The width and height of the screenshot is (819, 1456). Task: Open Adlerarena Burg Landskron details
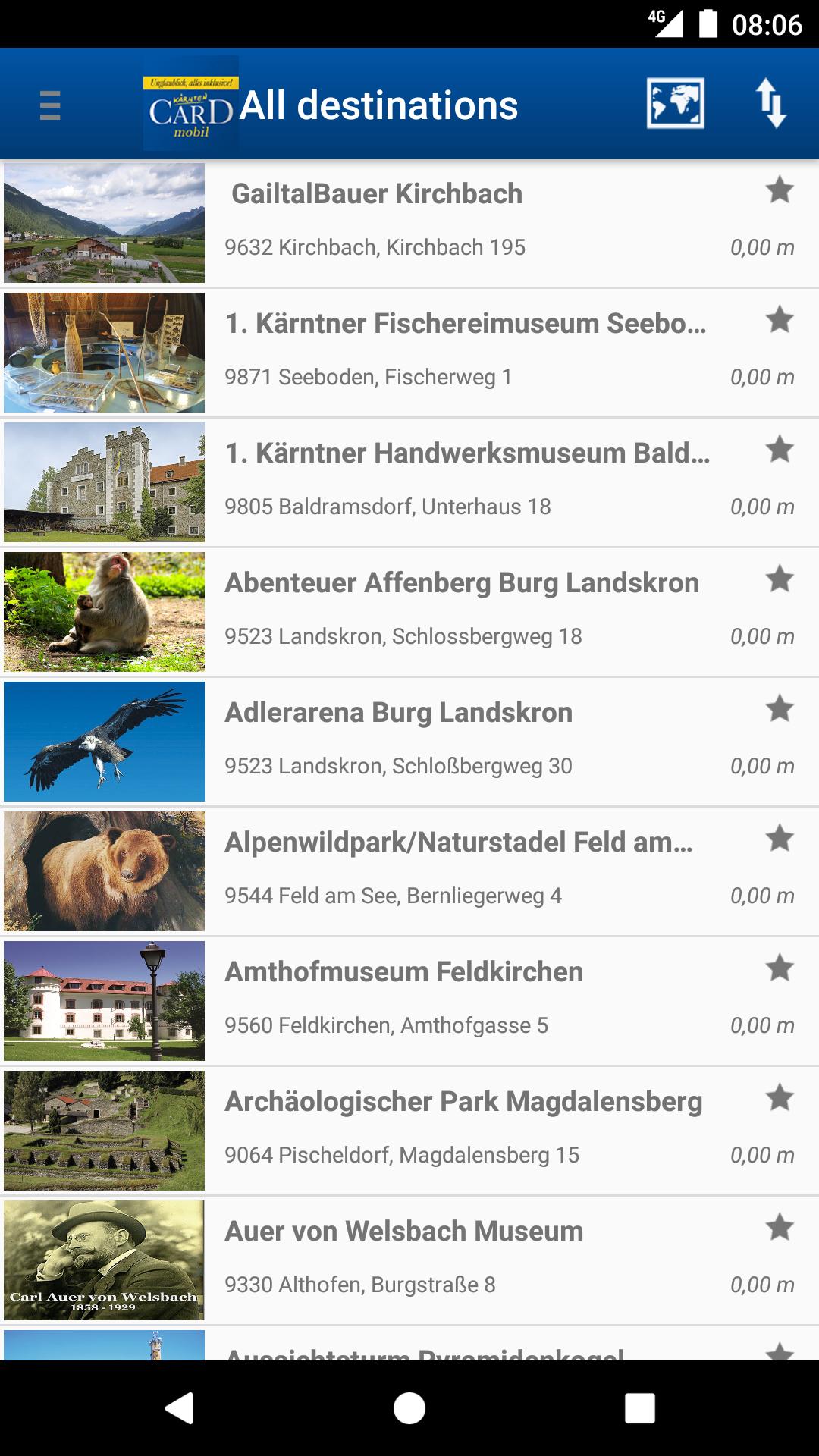pyautogui.click(x=400, y=713)
